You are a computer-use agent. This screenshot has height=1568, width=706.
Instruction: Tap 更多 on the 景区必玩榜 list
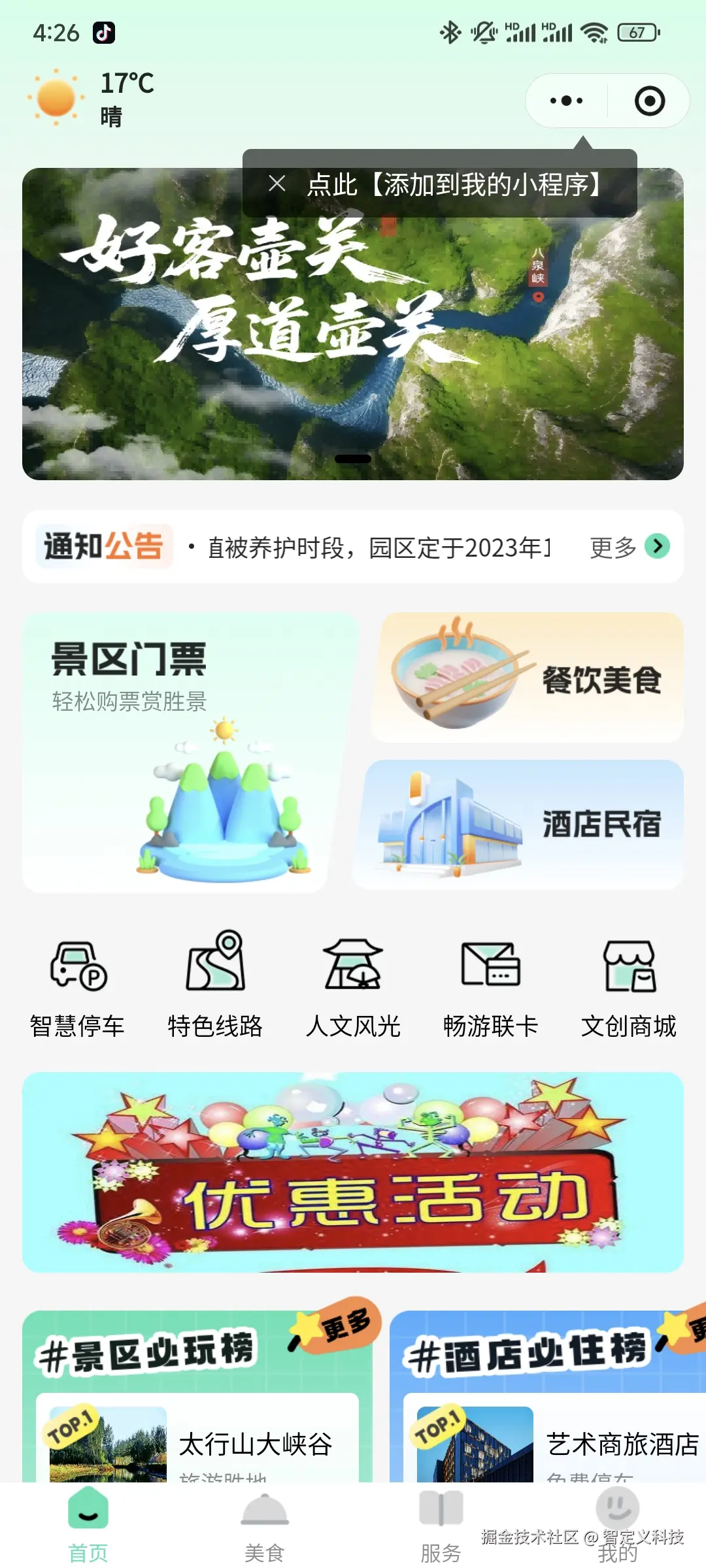point(345,1325)
